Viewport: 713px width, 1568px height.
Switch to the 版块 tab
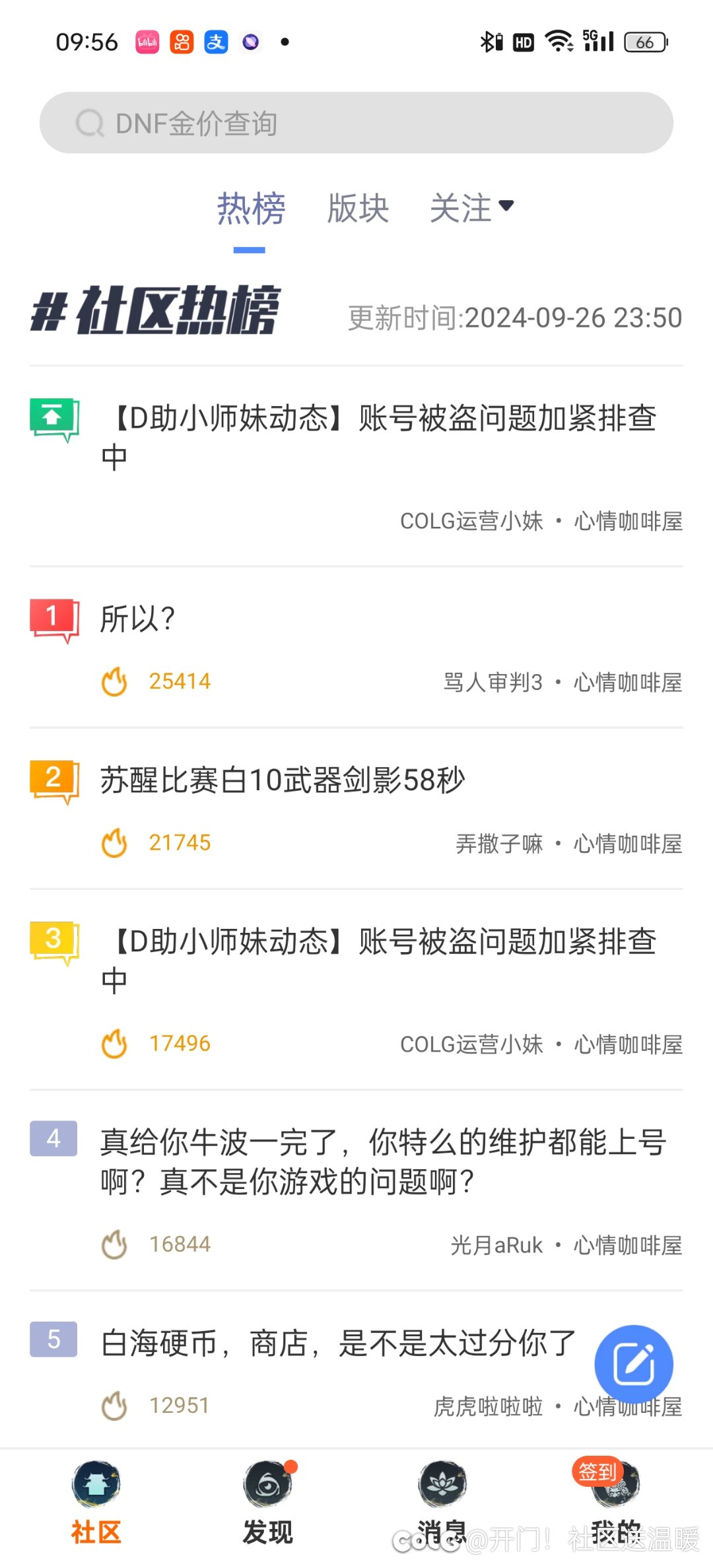click(358, 209)
